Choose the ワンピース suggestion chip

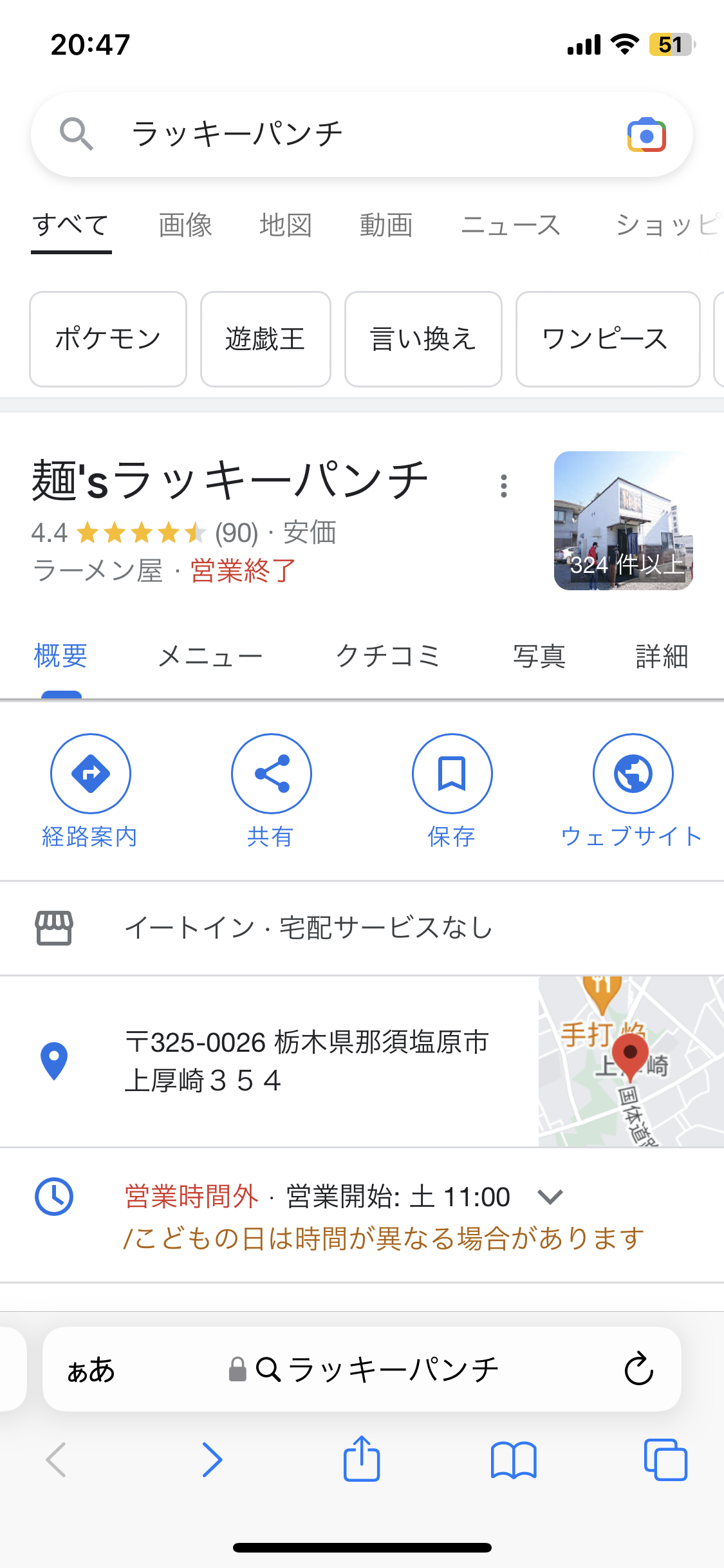pyautogui.click(x=607, y=339)
